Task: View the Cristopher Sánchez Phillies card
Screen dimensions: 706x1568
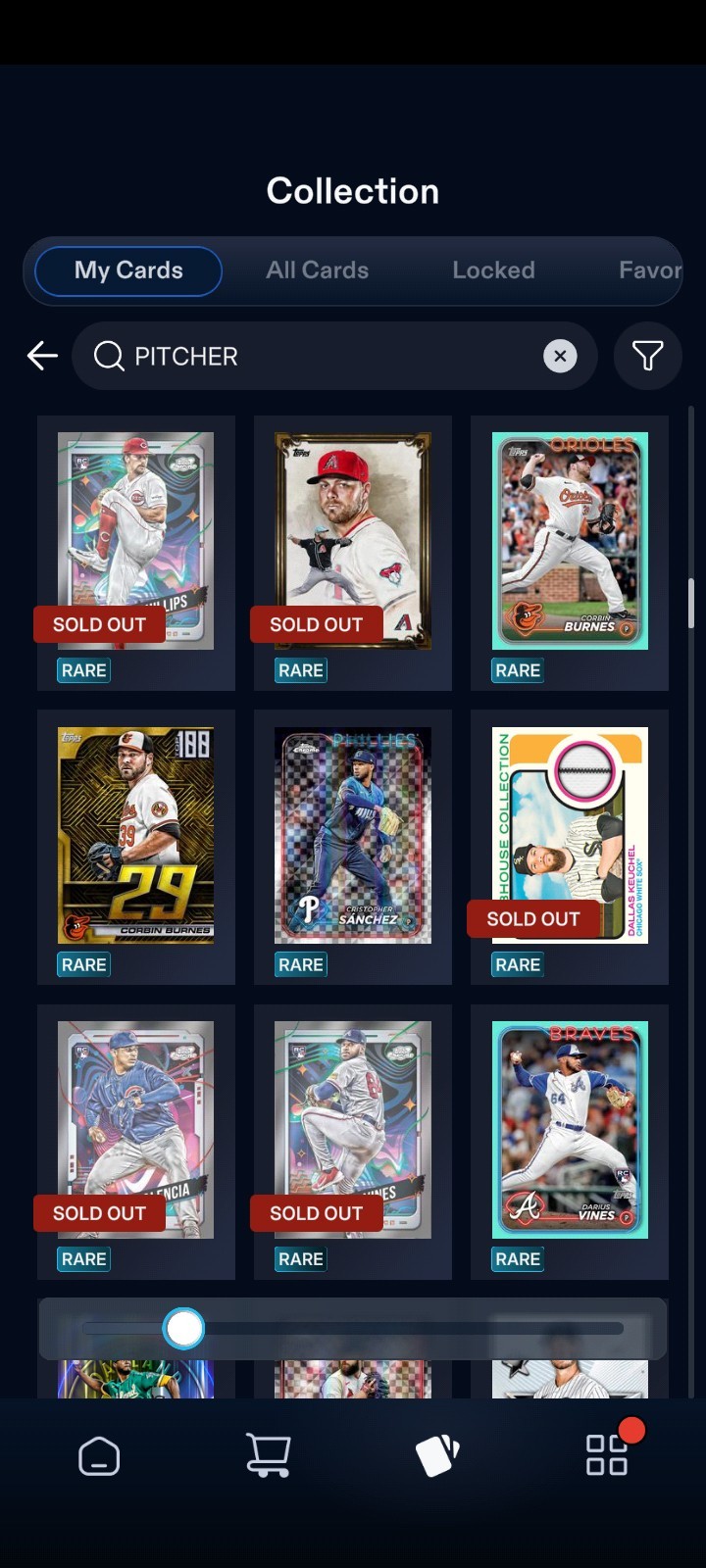Action: 353,835
